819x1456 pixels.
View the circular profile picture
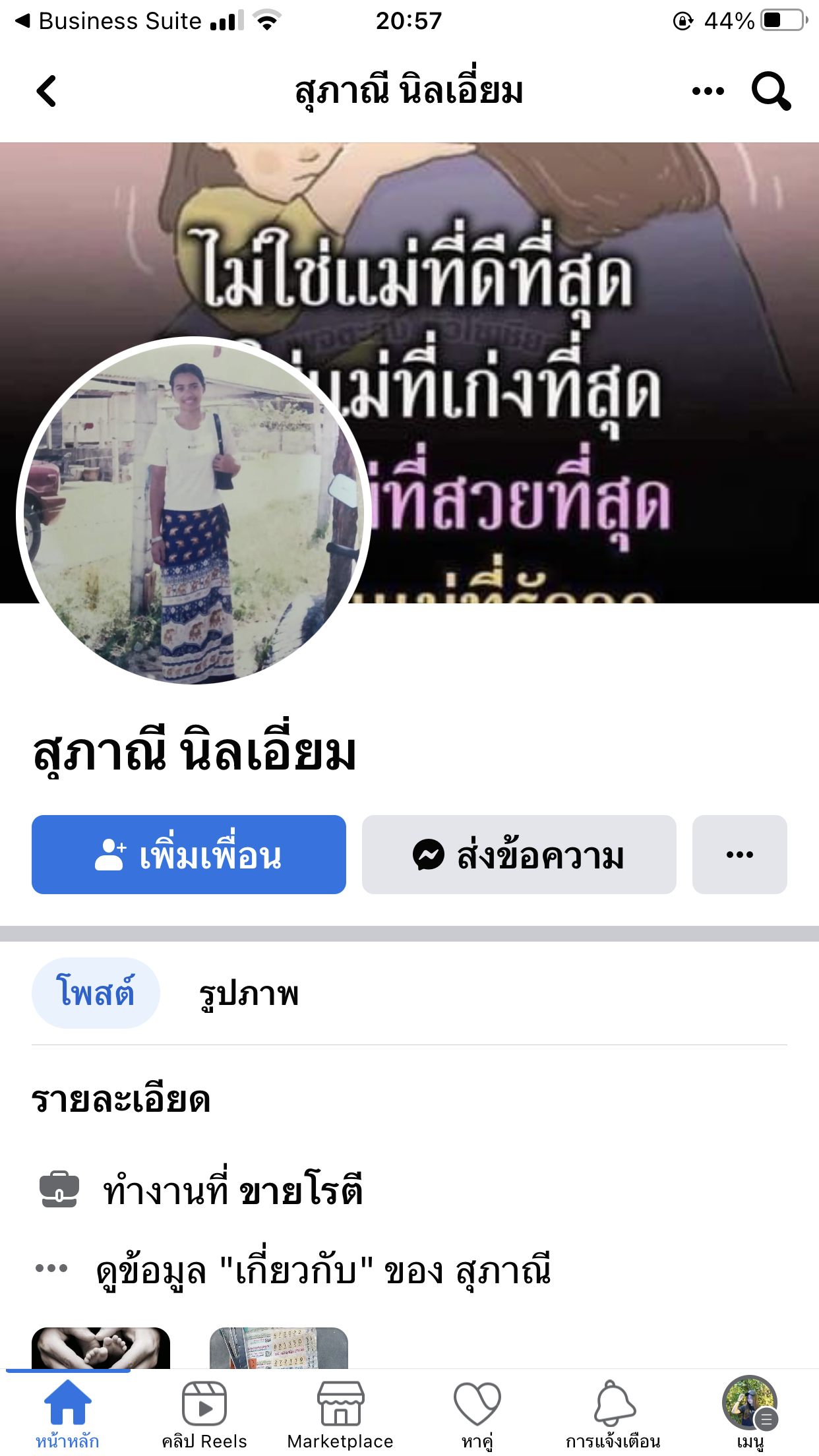[x=194, y=511]
